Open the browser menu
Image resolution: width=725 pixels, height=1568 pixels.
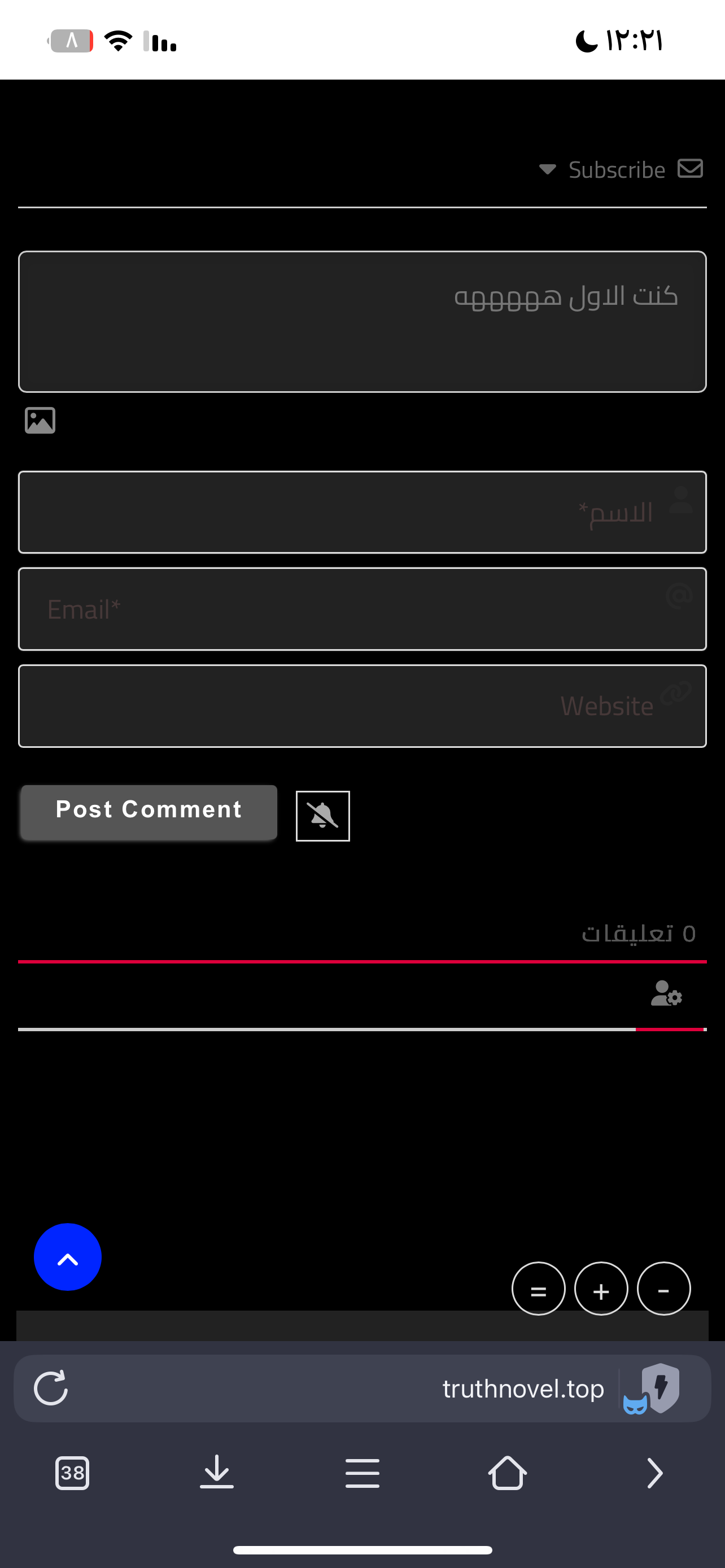(x=362, y=1473)
